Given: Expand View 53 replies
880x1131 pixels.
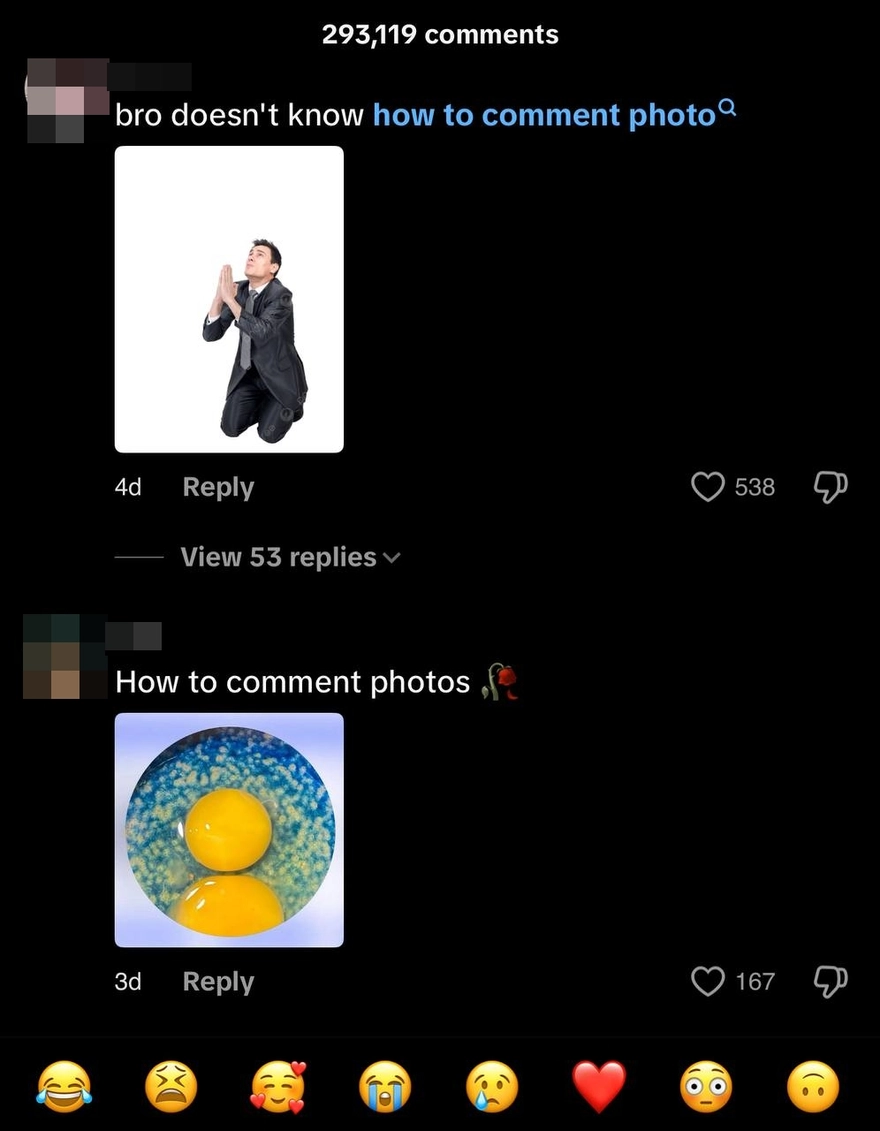Looking at the screenshot, I should [x=289, y=557].
